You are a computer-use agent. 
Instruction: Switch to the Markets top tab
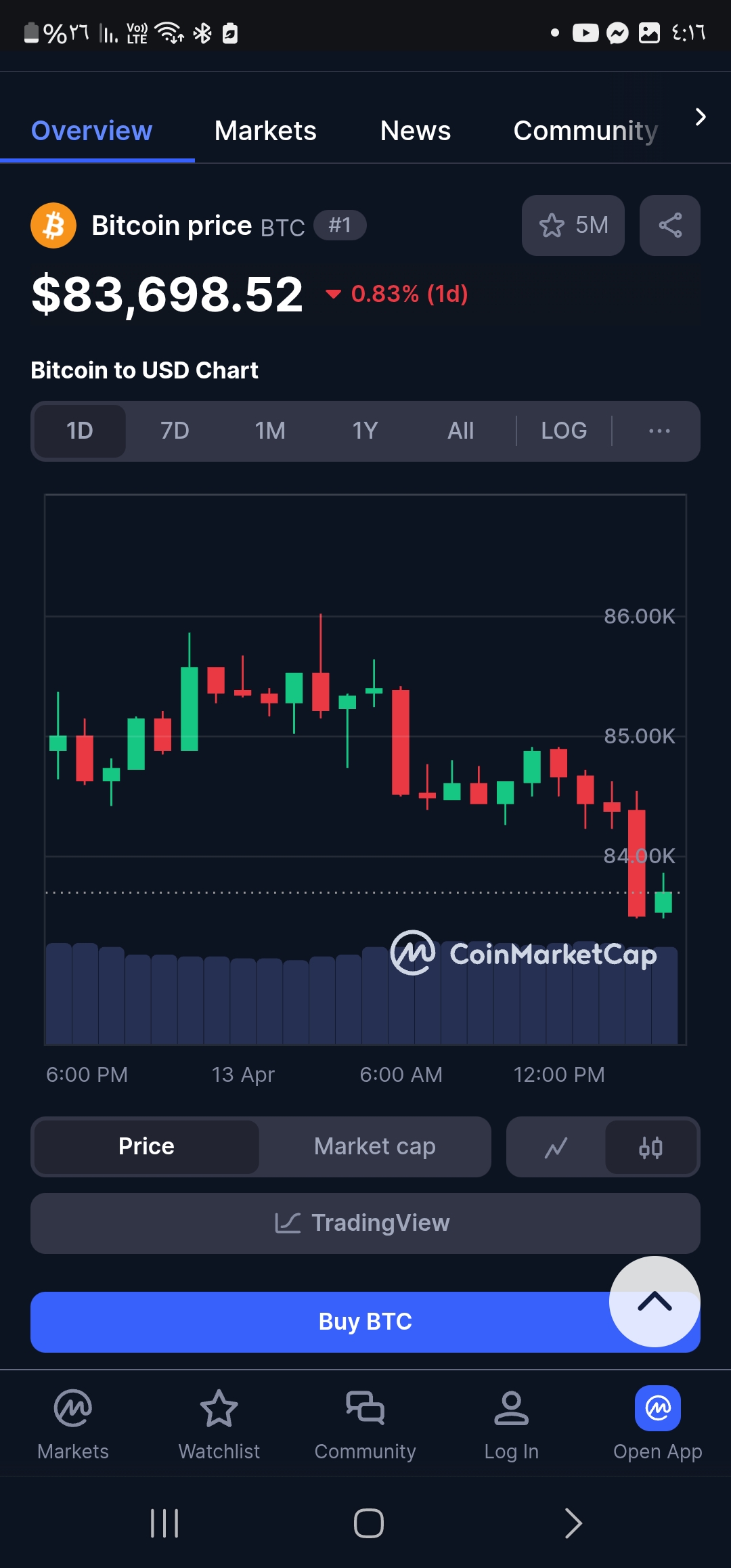pyautogui.click(x=265, y=131)
